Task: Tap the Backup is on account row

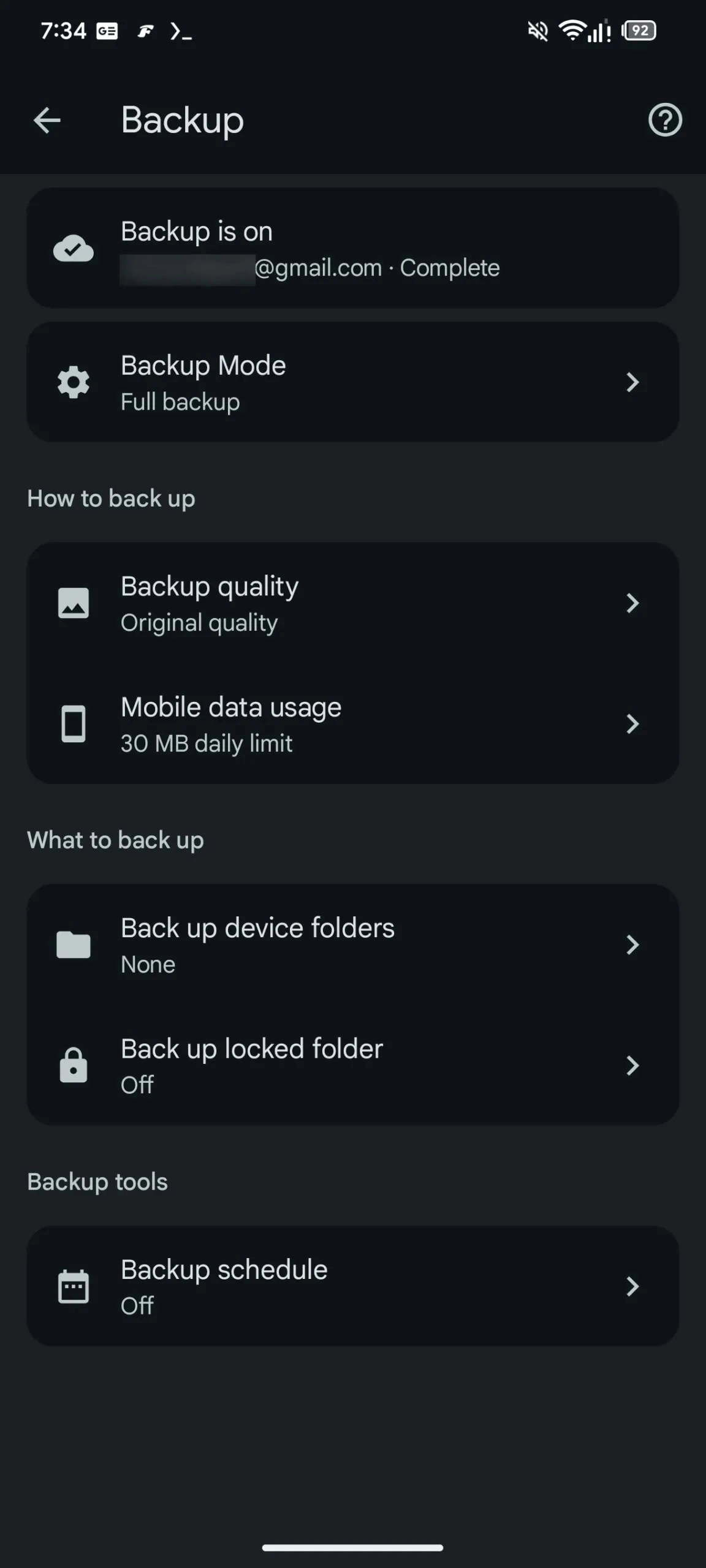Action: tap(353, 248)
